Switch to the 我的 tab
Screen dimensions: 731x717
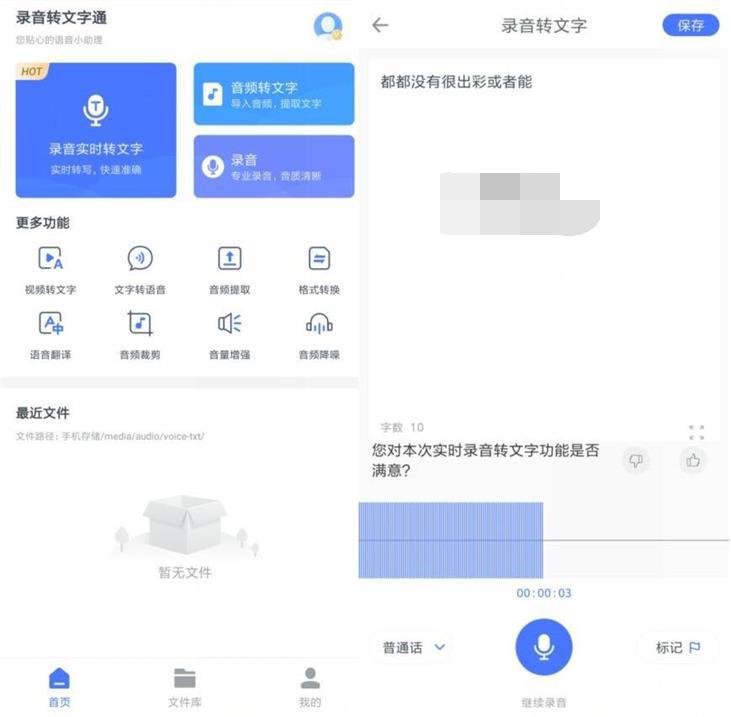[x=310, y=686]
